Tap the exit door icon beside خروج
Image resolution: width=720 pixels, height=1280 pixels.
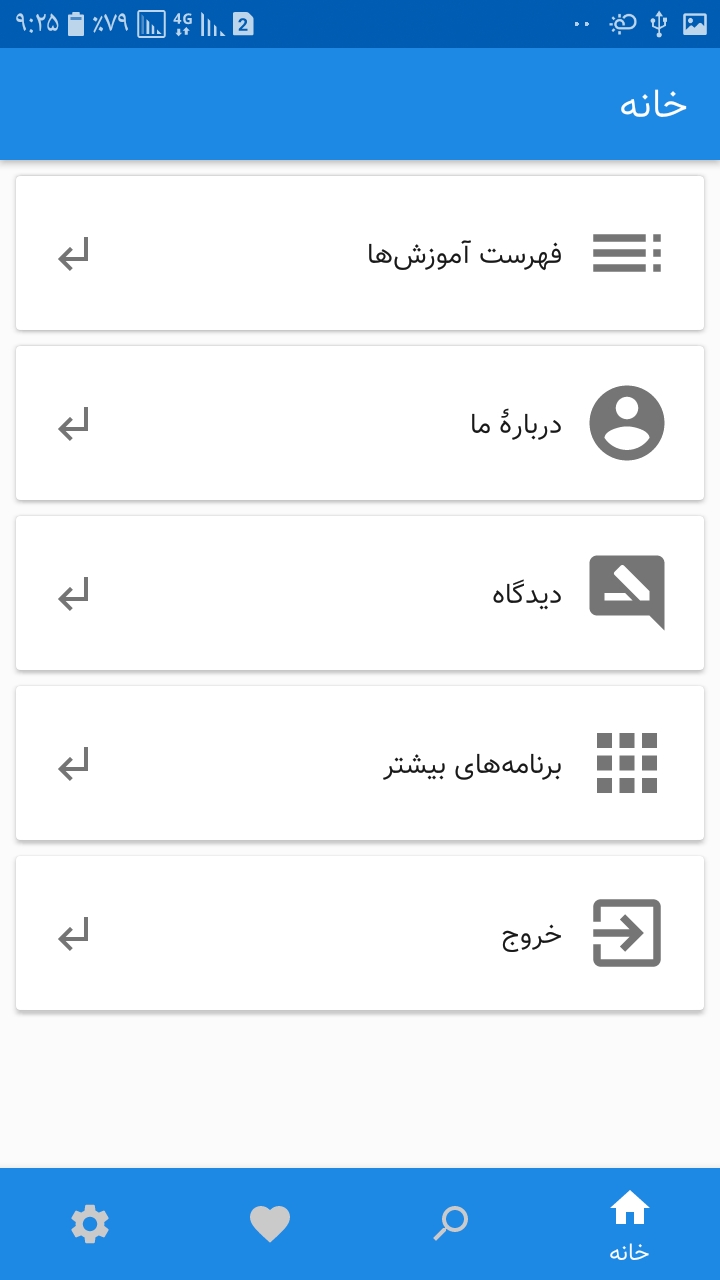point(626,932)
